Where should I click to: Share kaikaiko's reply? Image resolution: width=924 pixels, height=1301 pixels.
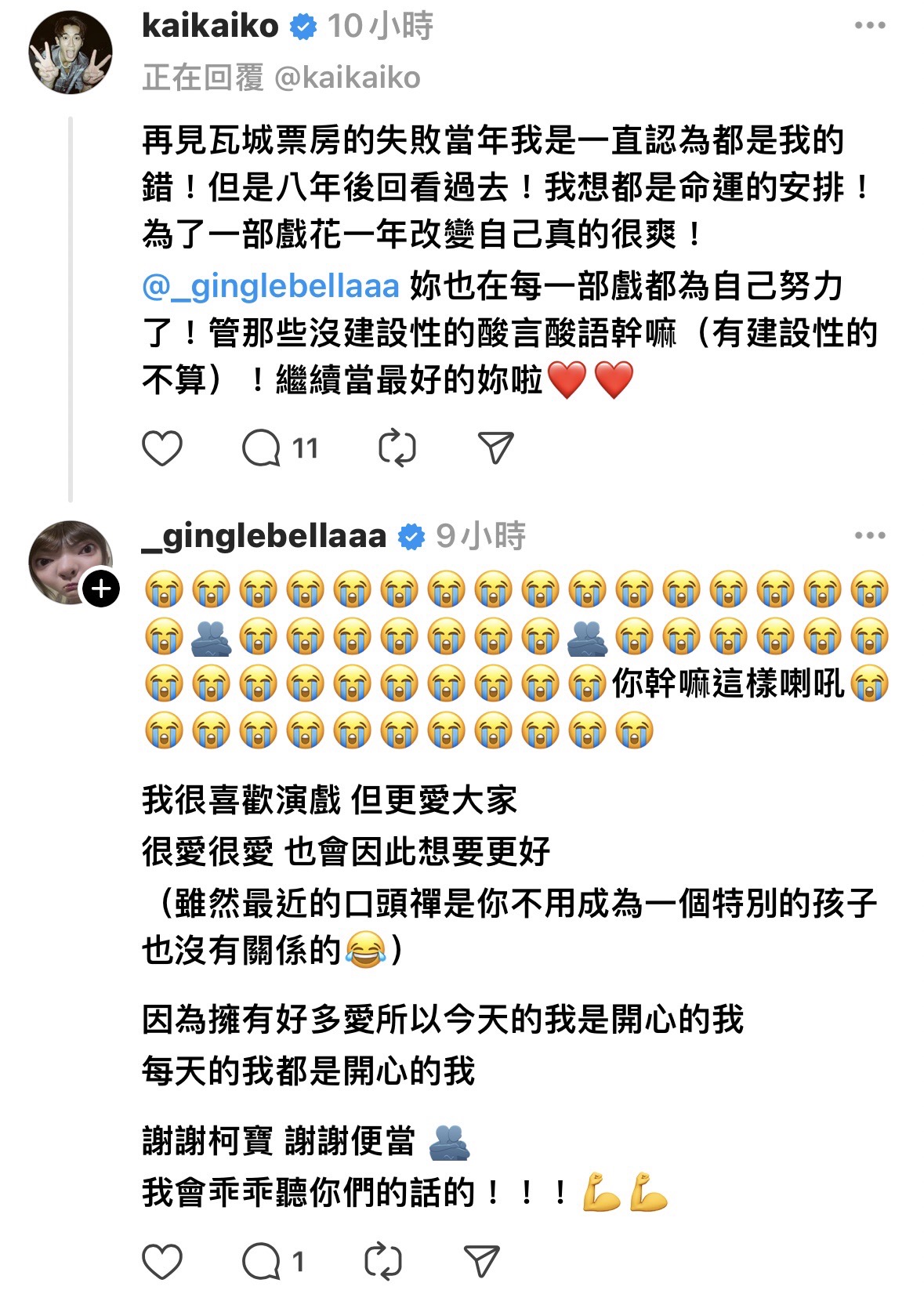(x=495, y=448)
